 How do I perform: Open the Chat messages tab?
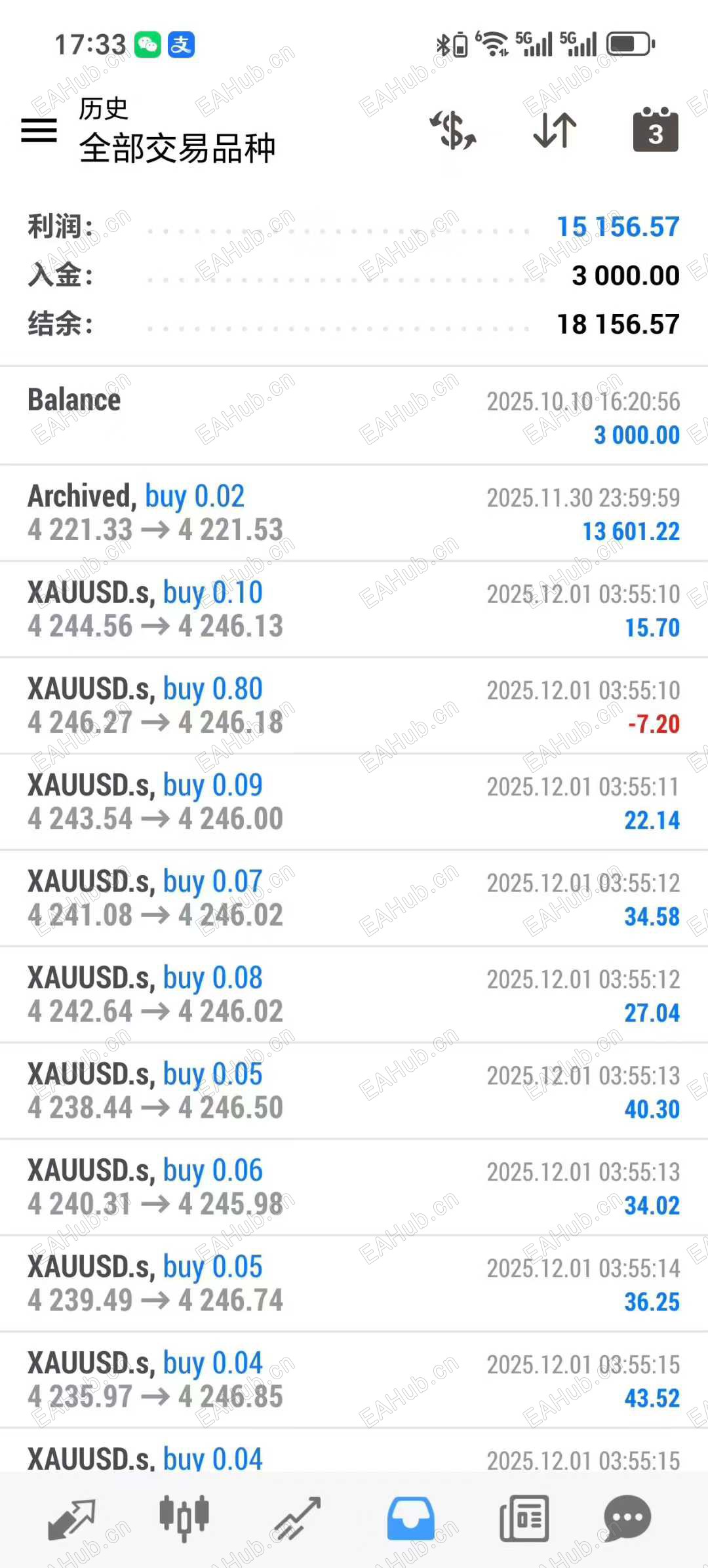click(627, 1519)
